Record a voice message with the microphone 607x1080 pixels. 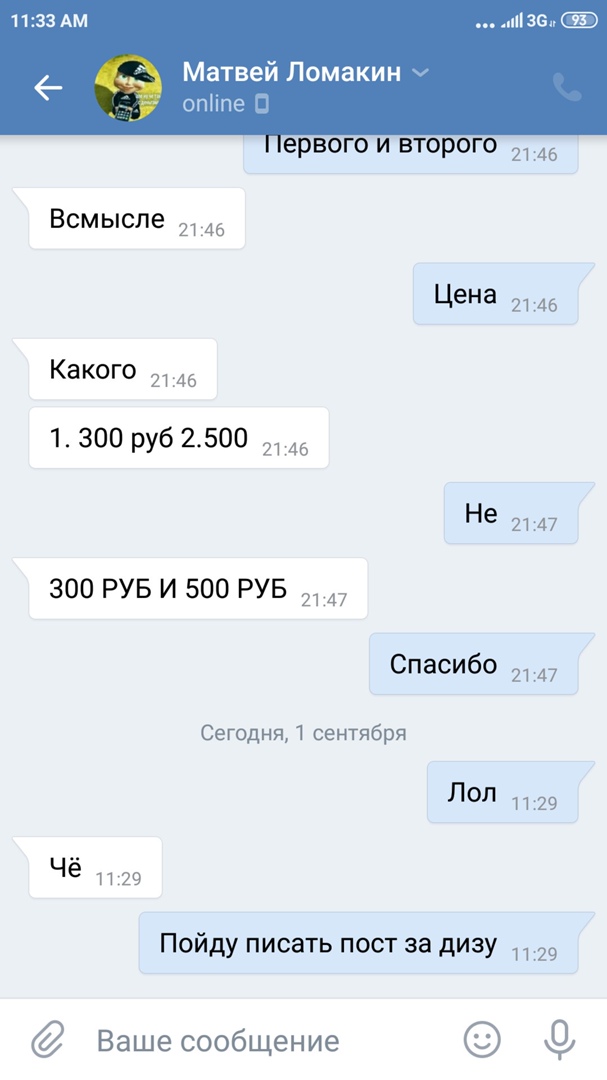pyautogui.click(x=559, y=1040)
